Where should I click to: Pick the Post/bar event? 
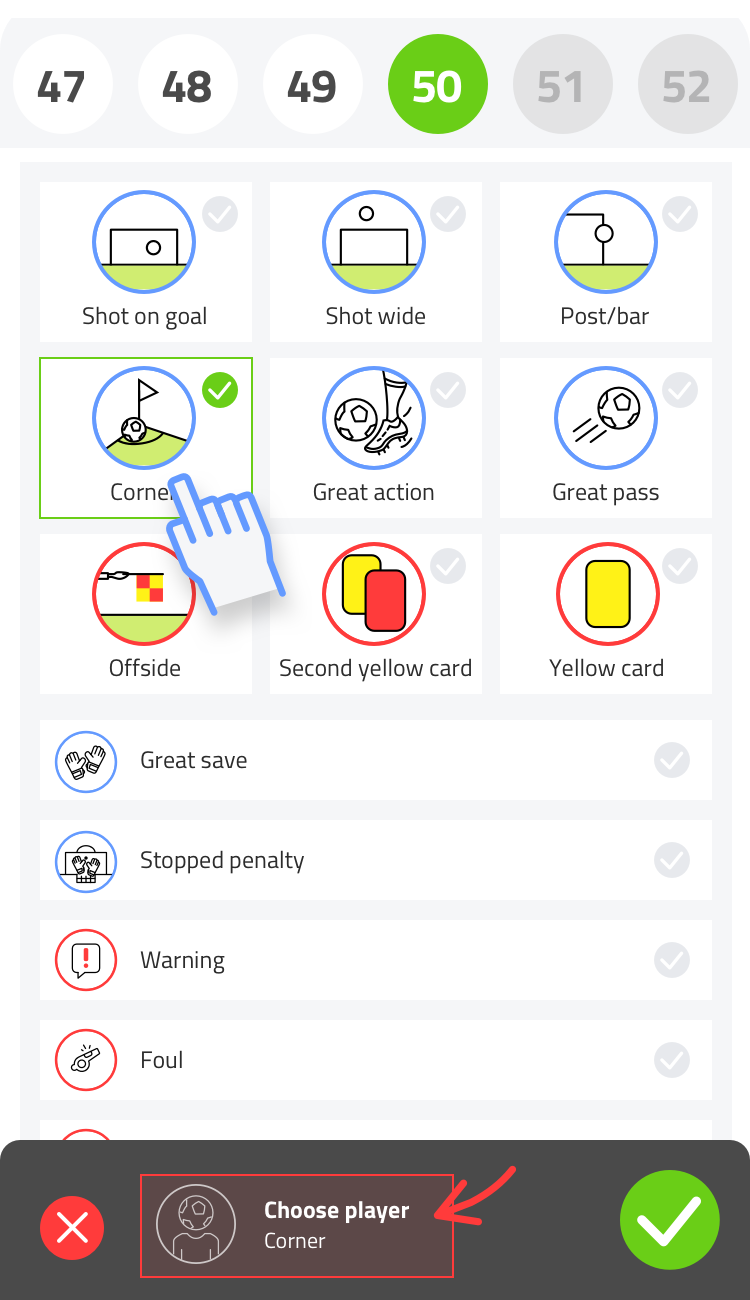(x=606, y=262)
